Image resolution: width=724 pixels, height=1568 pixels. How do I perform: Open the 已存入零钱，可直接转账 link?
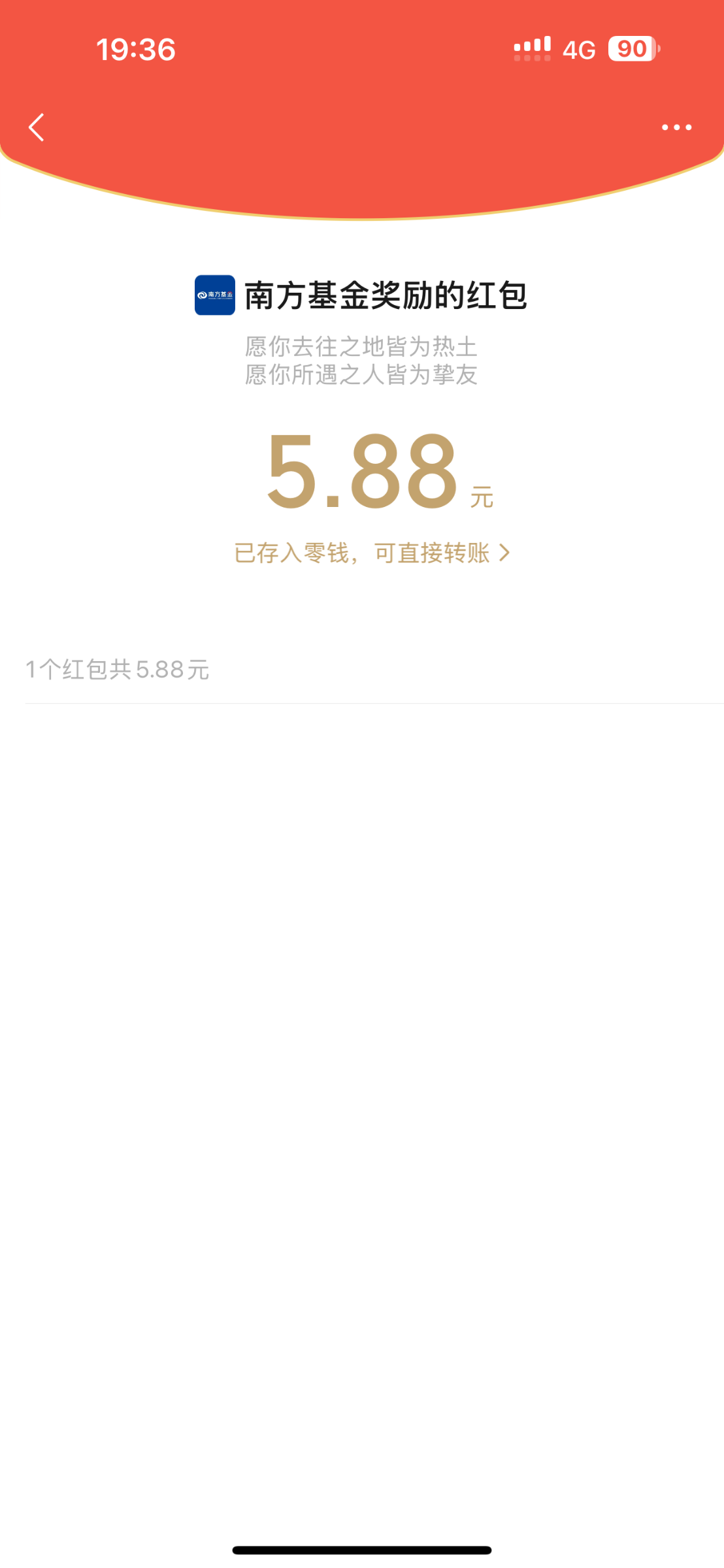pos(371,553)
